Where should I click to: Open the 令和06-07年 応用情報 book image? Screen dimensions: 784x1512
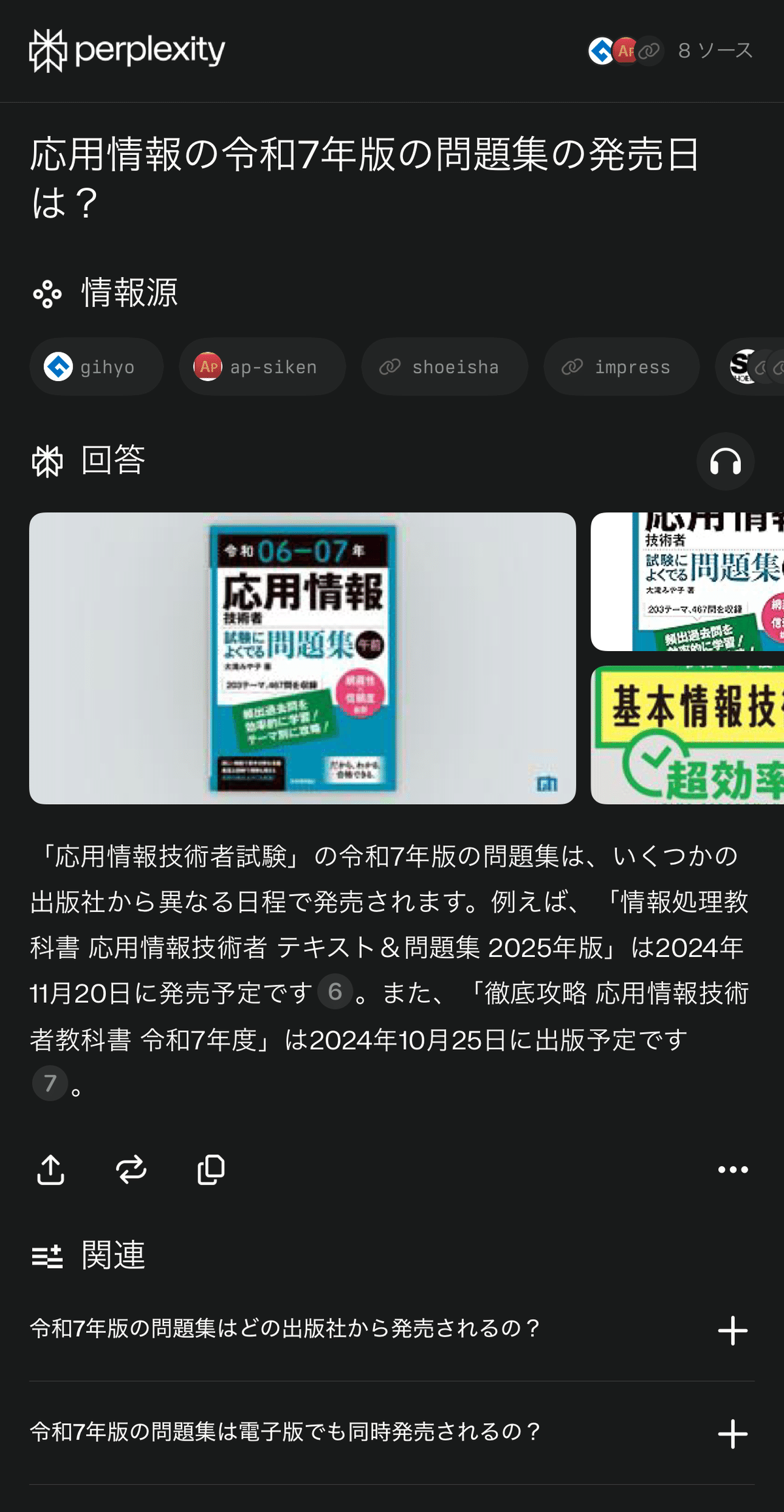(x=302, y=658)
